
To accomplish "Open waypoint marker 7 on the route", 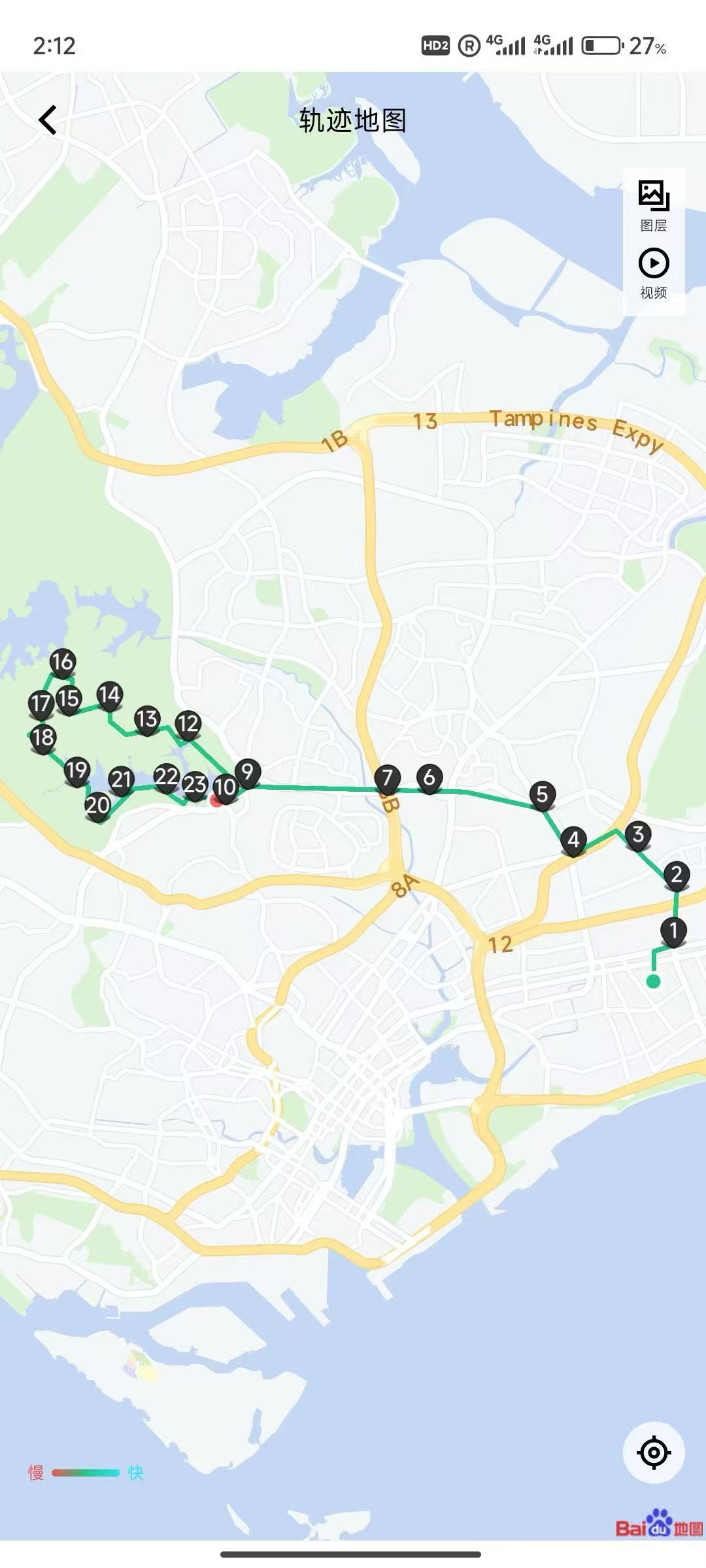I will pyautogui.click(x=387, y=778).
